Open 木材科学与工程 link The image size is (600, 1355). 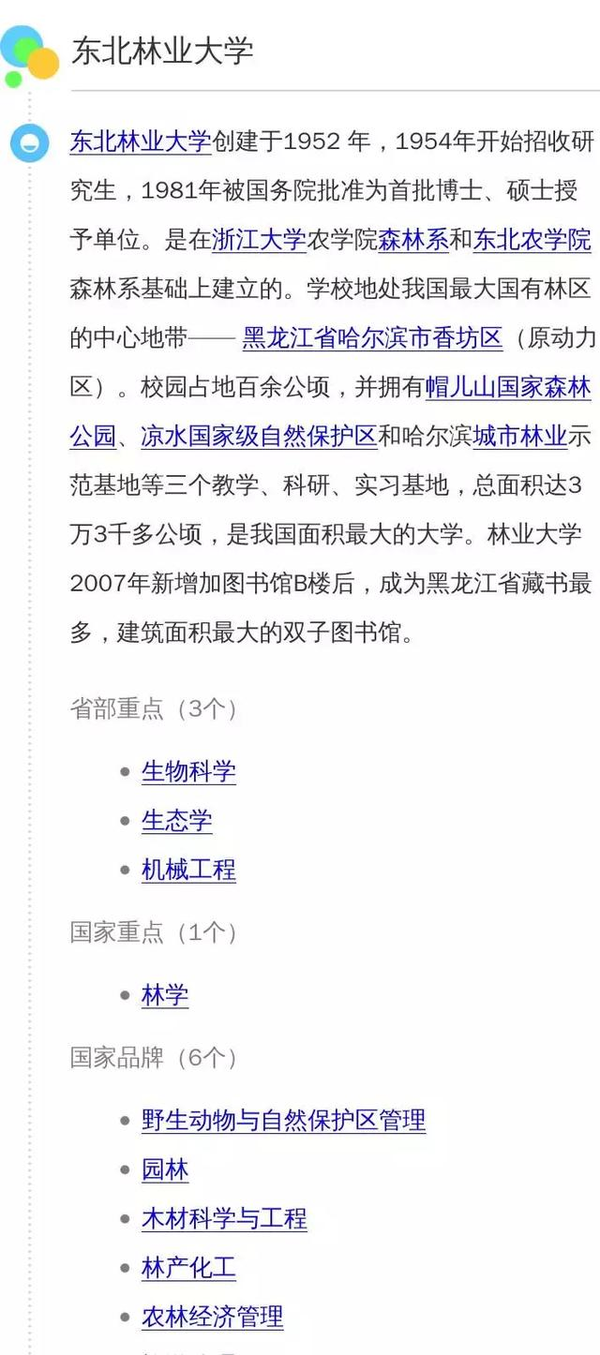coord(224,1219)
